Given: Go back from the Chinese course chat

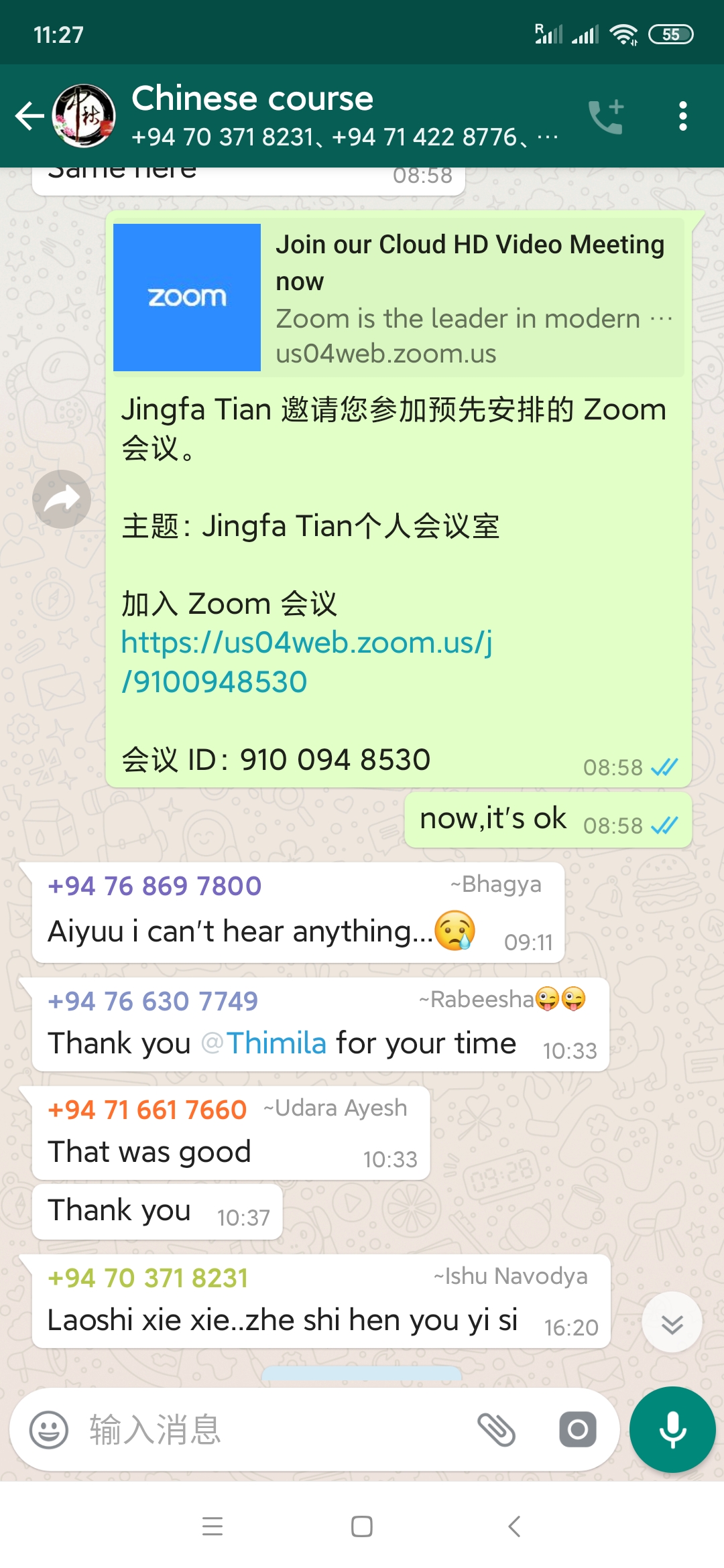Looking at the screenshot, I should point(29,116).
